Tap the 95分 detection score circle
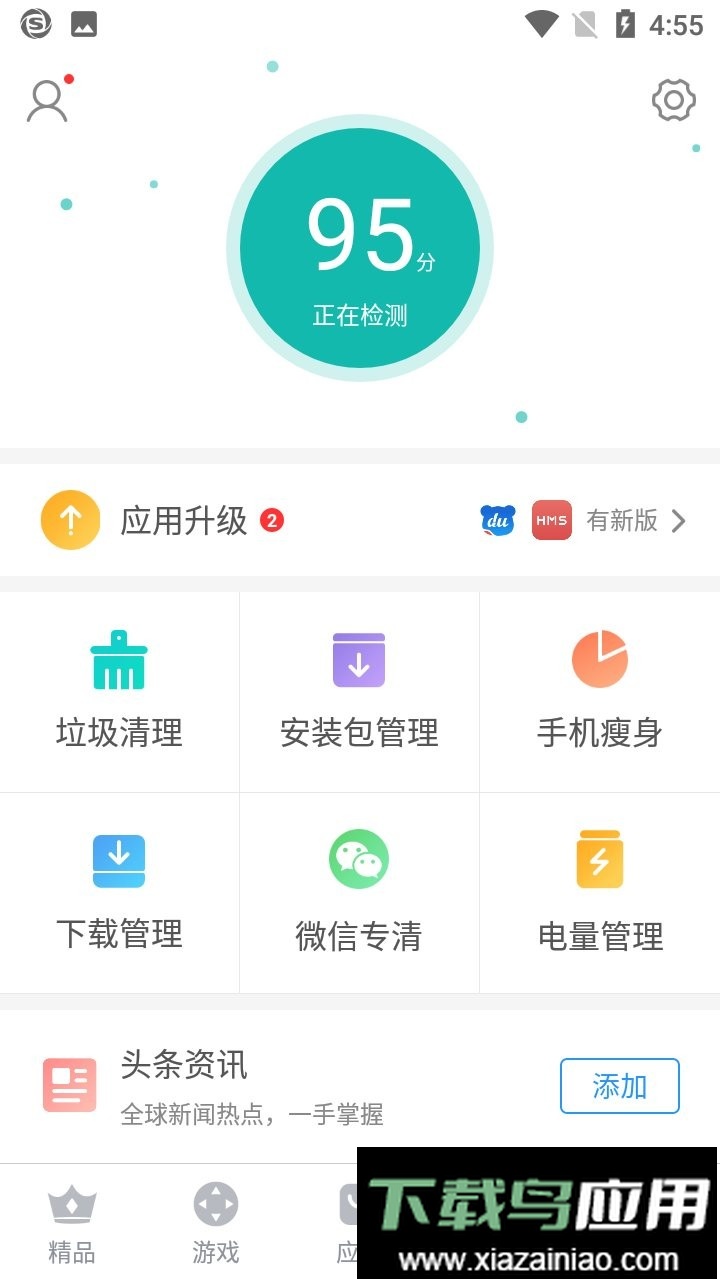 coord(361,238)
